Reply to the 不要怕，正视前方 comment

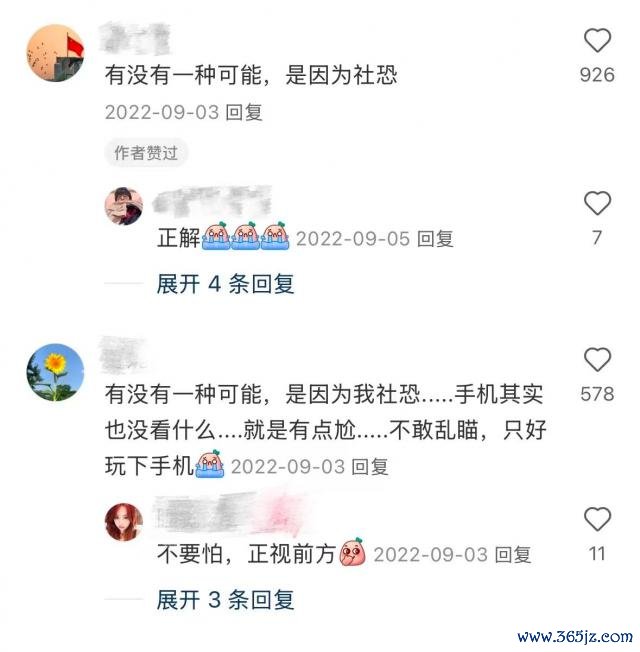tap(513, 554)
